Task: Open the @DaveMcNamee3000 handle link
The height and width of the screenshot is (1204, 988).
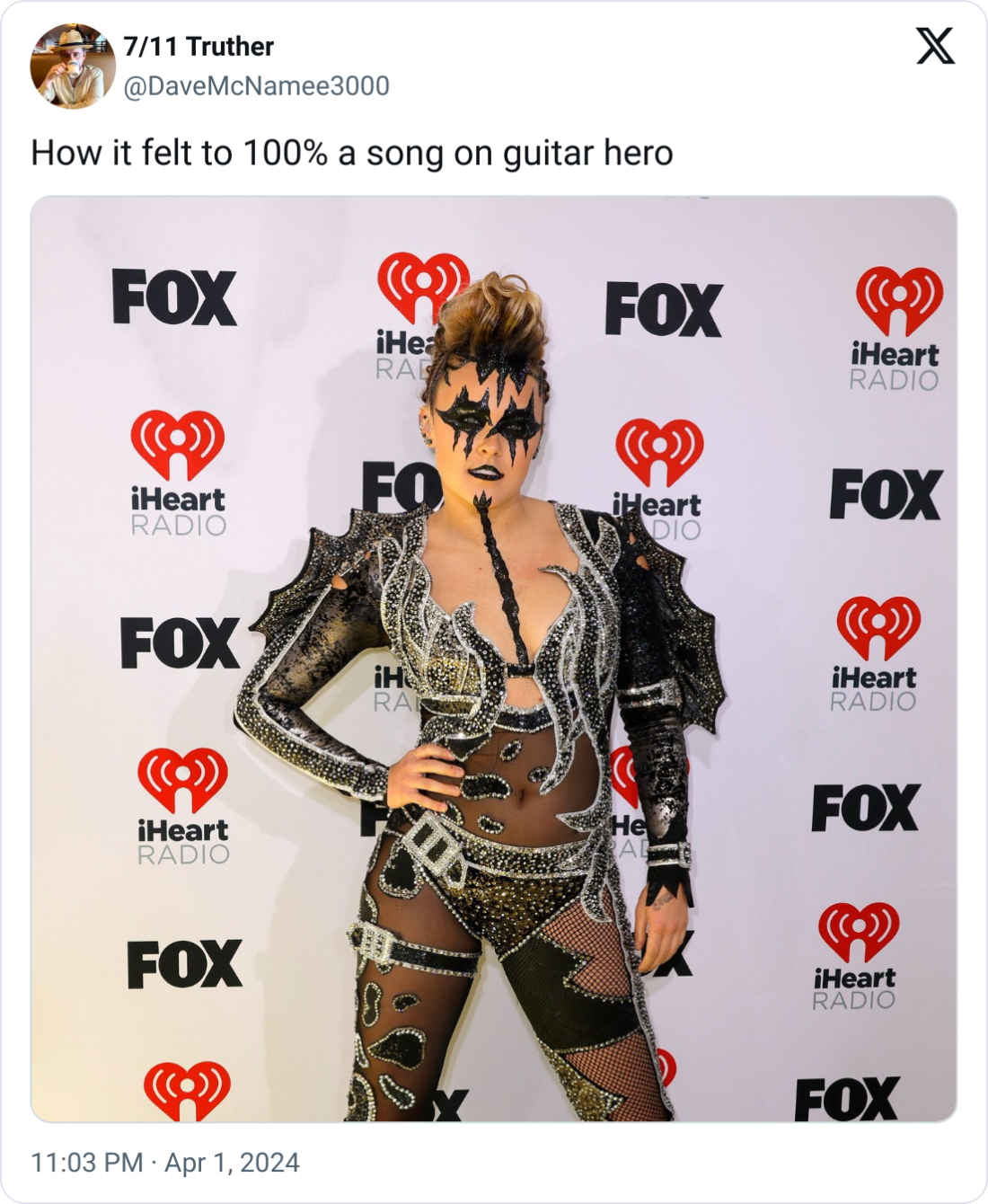Action: click(x=256, y=86)
